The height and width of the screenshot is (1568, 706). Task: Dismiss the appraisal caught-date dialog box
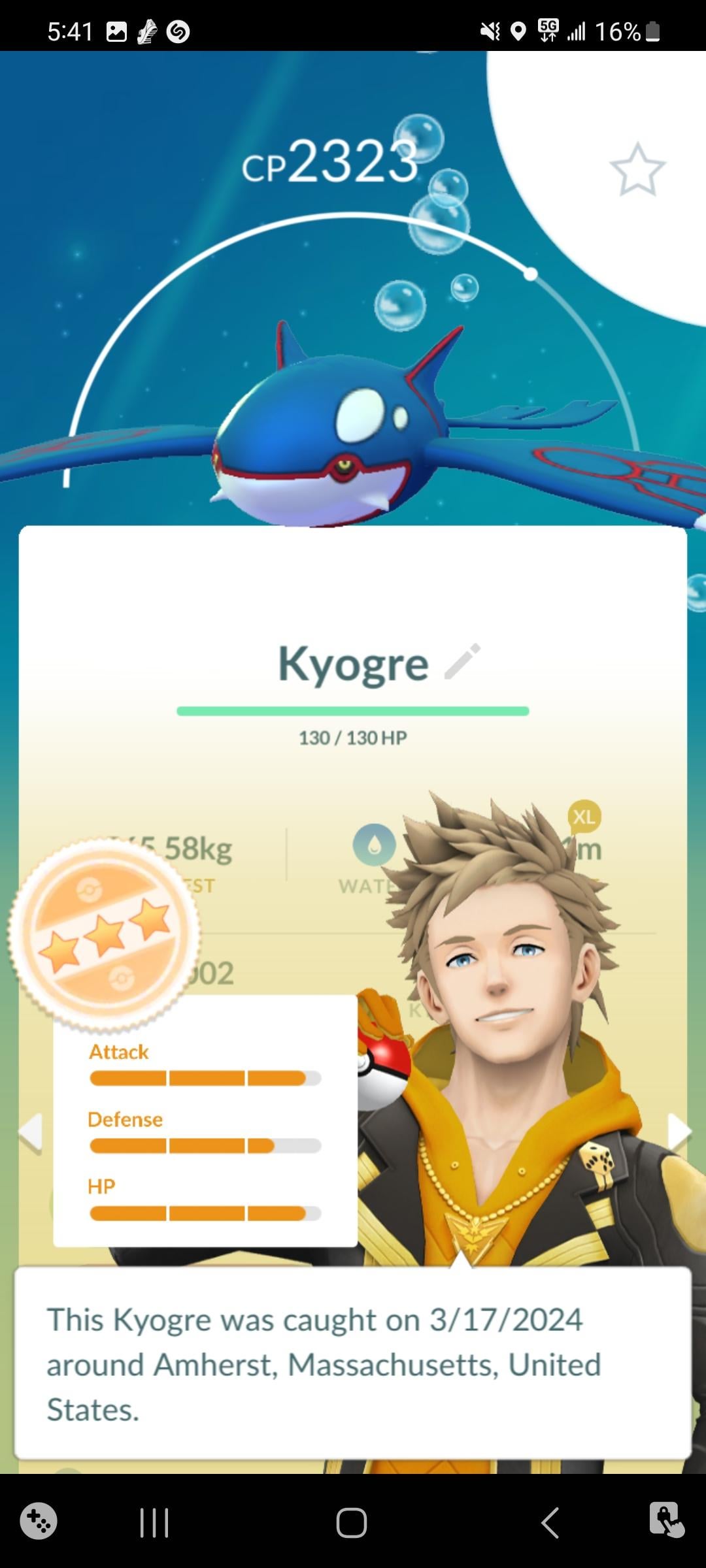[352, 1364]
